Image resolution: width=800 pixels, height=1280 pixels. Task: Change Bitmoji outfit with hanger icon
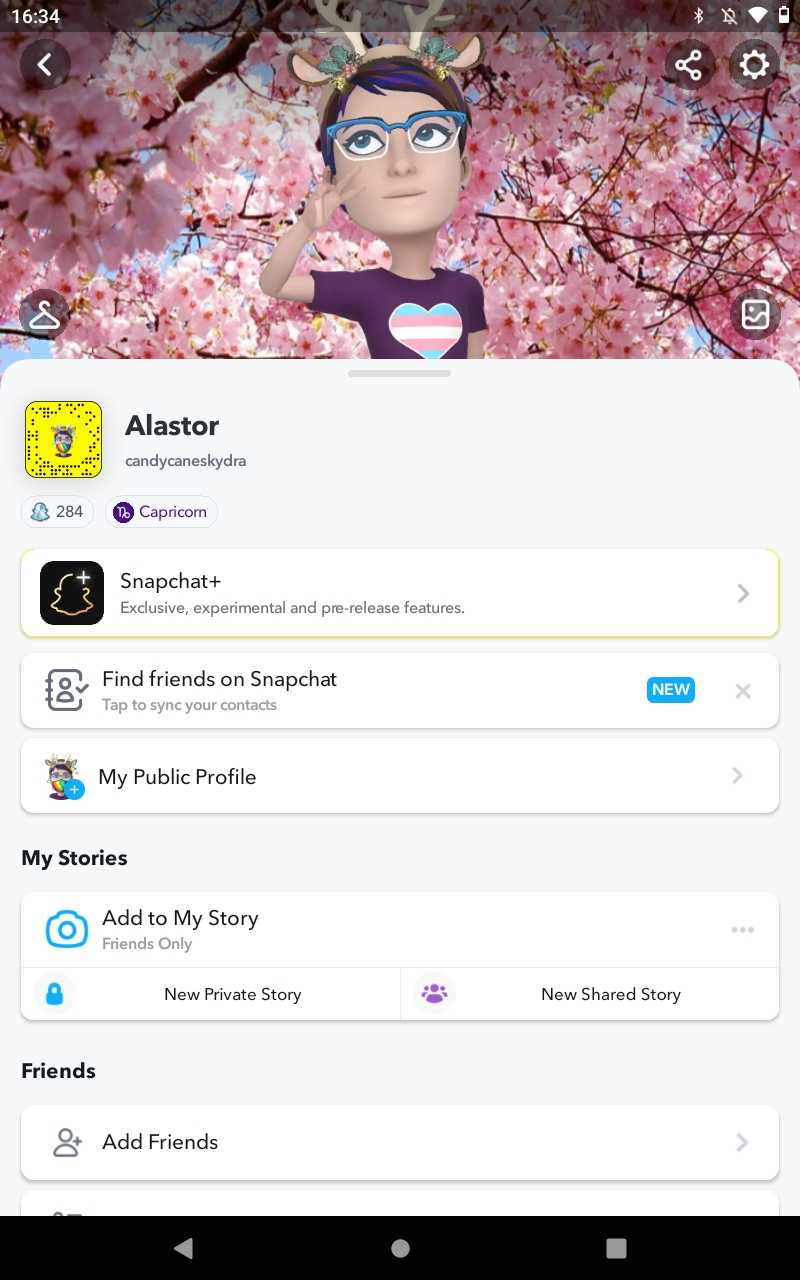[44, 315]
